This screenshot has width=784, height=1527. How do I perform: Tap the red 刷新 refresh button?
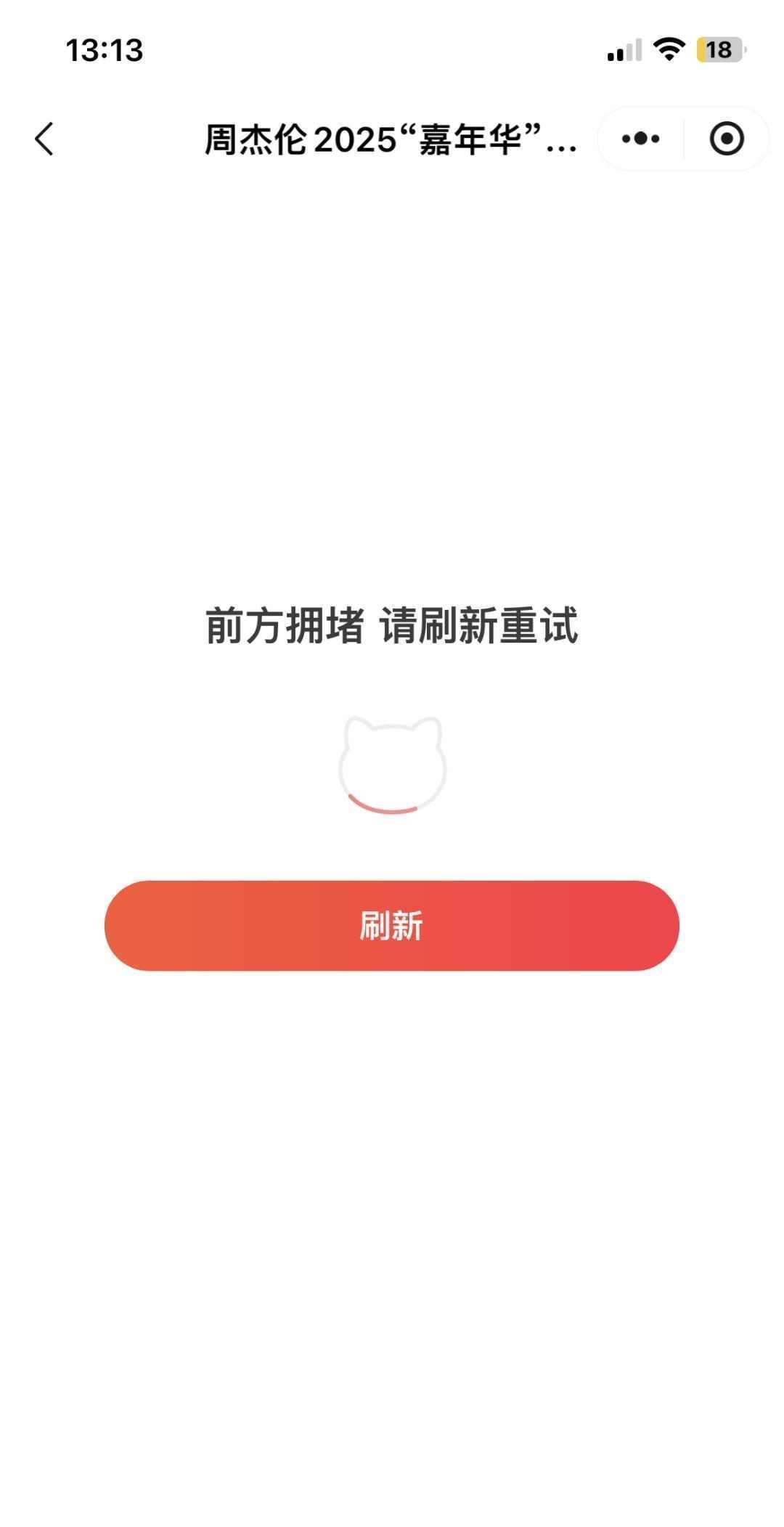point(391,925)
